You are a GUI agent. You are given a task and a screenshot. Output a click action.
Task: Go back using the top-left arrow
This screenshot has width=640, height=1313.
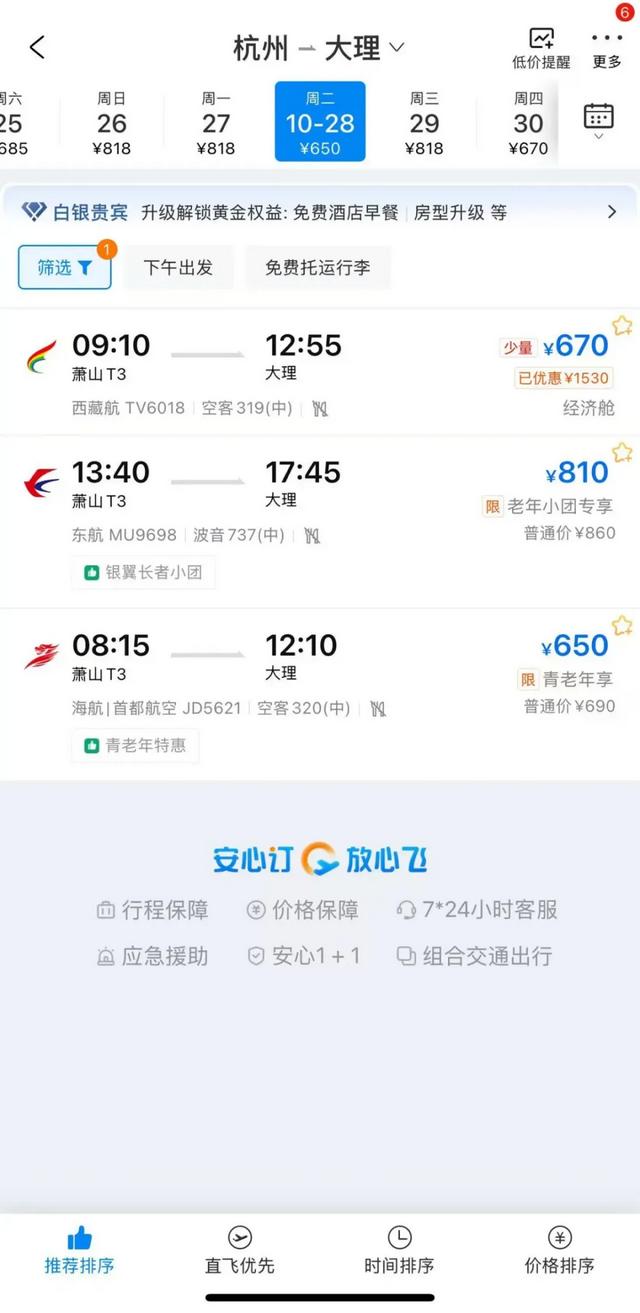pos(37,47)
